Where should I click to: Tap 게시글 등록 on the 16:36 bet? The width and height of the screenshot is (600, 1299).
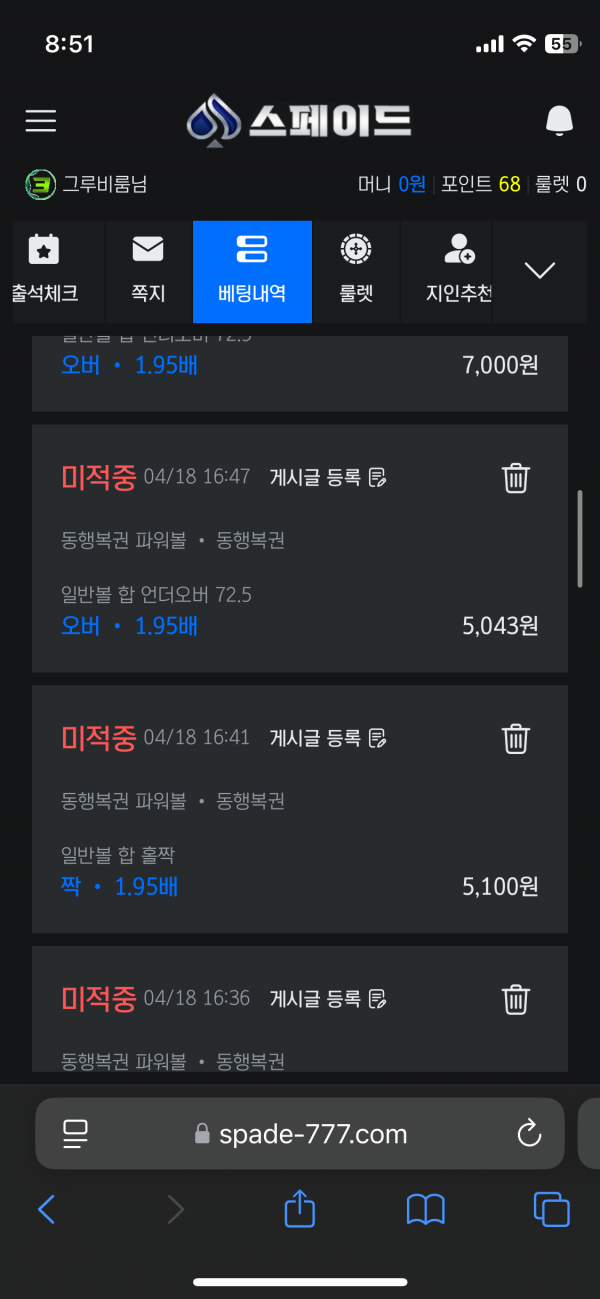pos(327,999)
